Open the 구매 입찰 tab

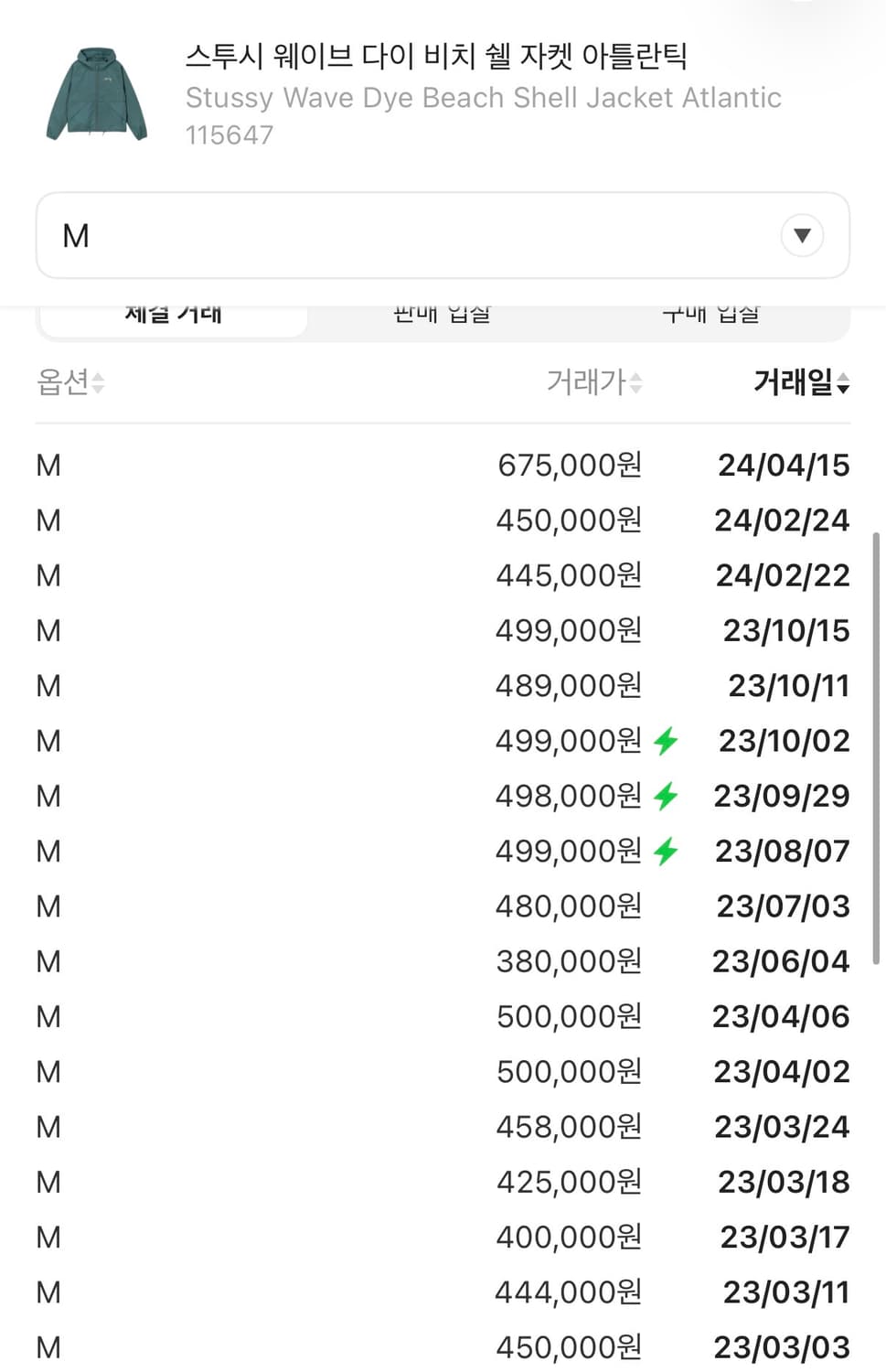[712, 314]
